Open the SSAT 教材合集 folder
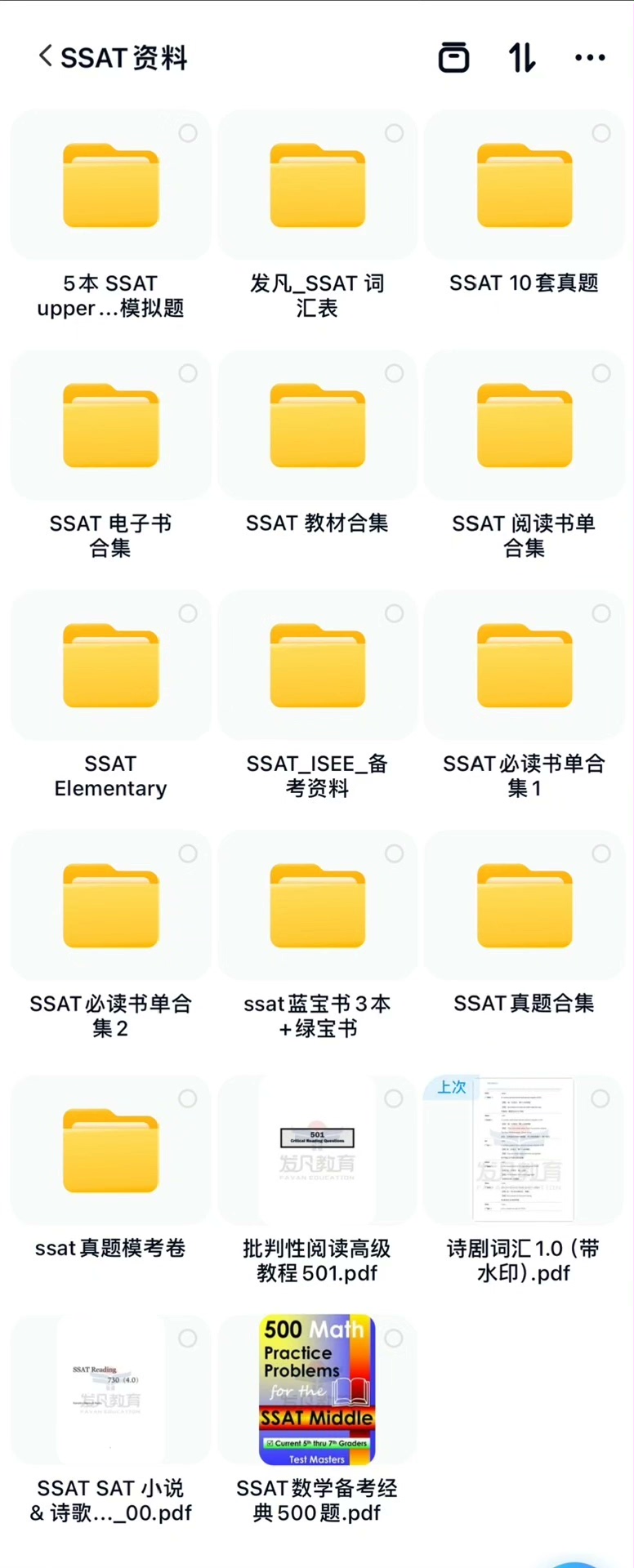This screenshot has height=1568, width=634. [317, 427]
